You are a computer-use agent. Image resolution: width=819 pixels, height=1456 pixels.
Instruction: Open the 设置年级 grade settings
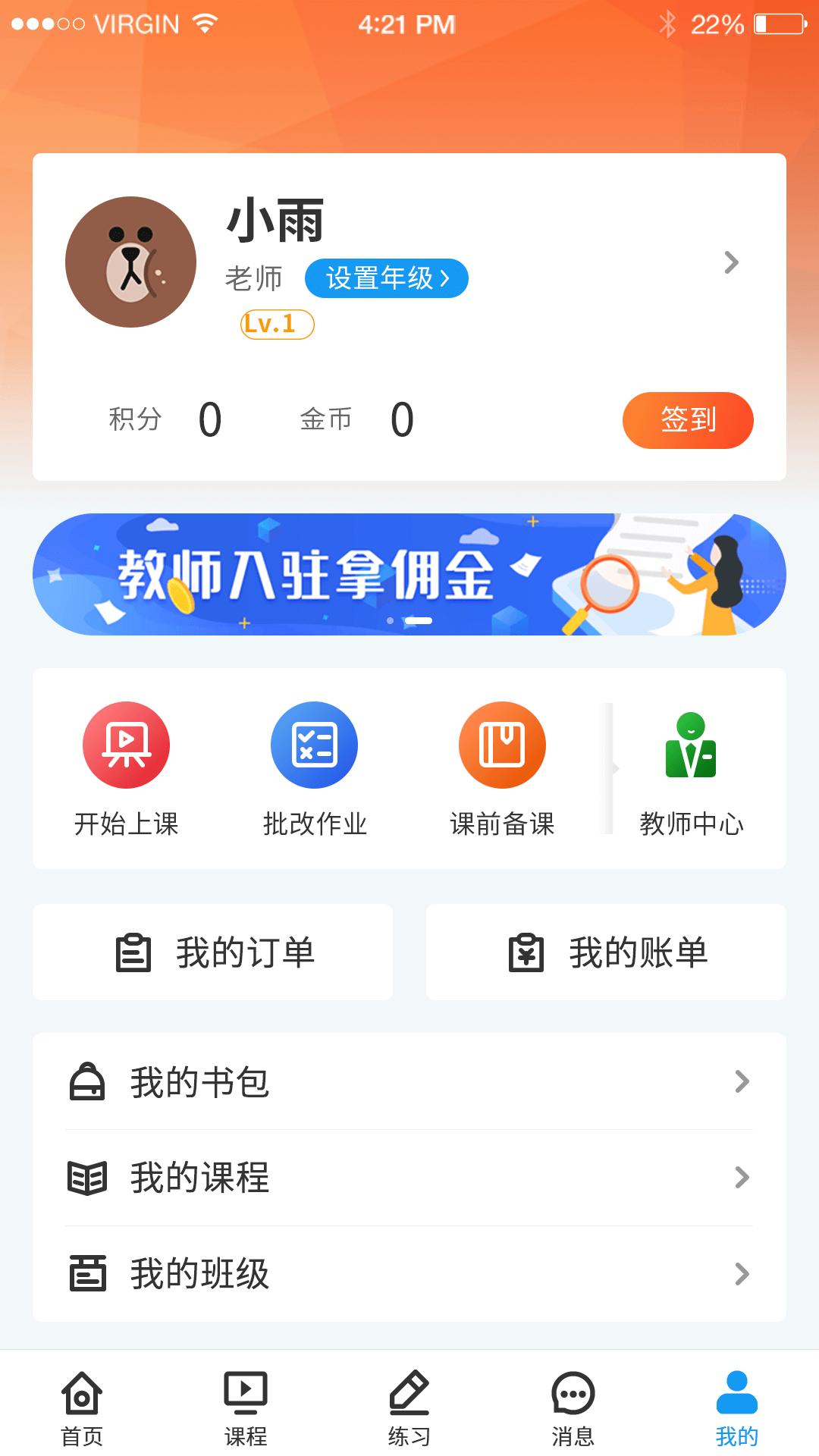pos(386,278)
